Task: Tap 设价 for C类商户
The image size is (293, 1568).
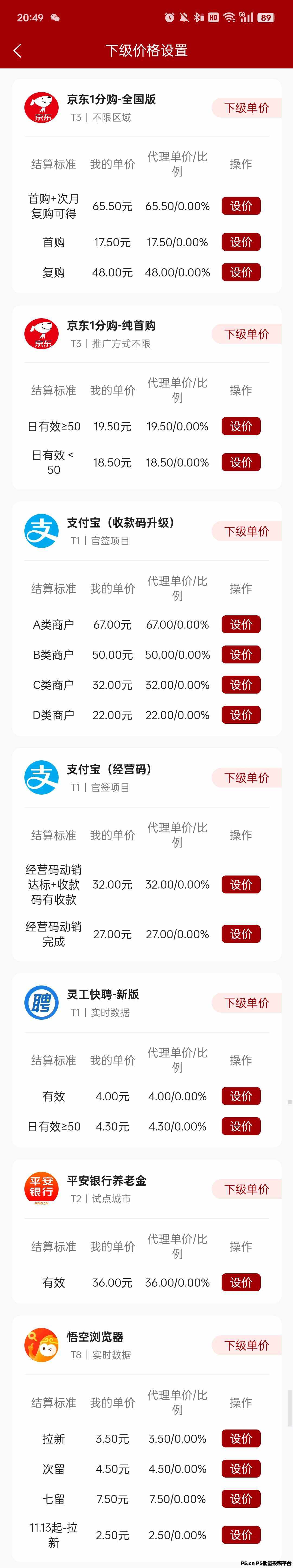Action: [241, 685]
